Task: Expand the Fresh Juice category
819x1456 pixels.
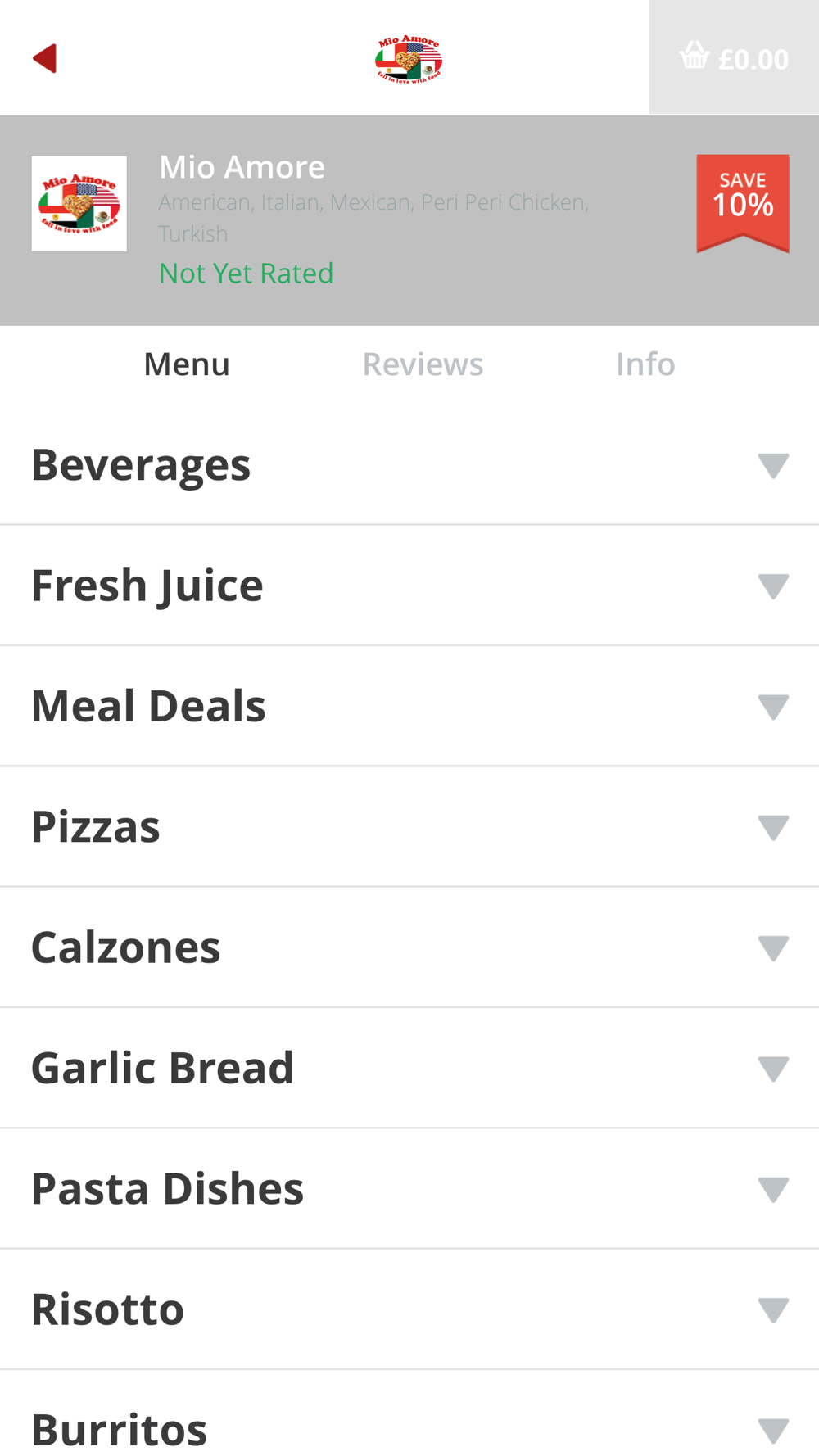Action: 409,586
